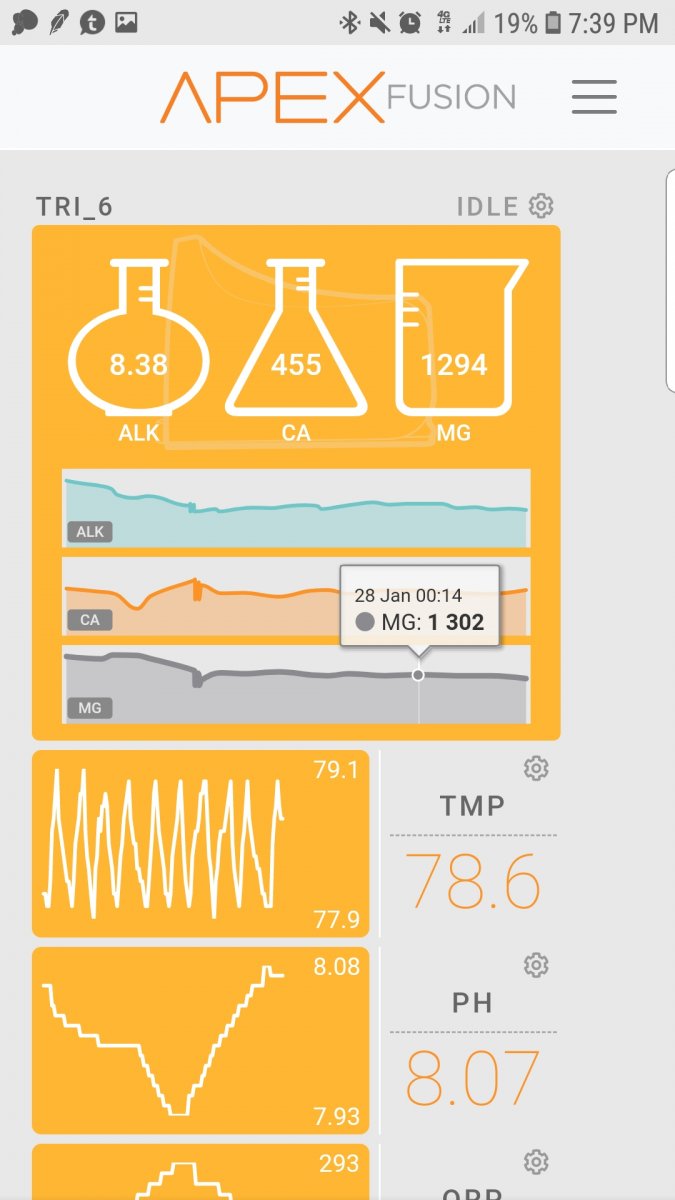675x1200 pixels.
Task: Open the TMP probe settings gear
Action: point(536,768)
